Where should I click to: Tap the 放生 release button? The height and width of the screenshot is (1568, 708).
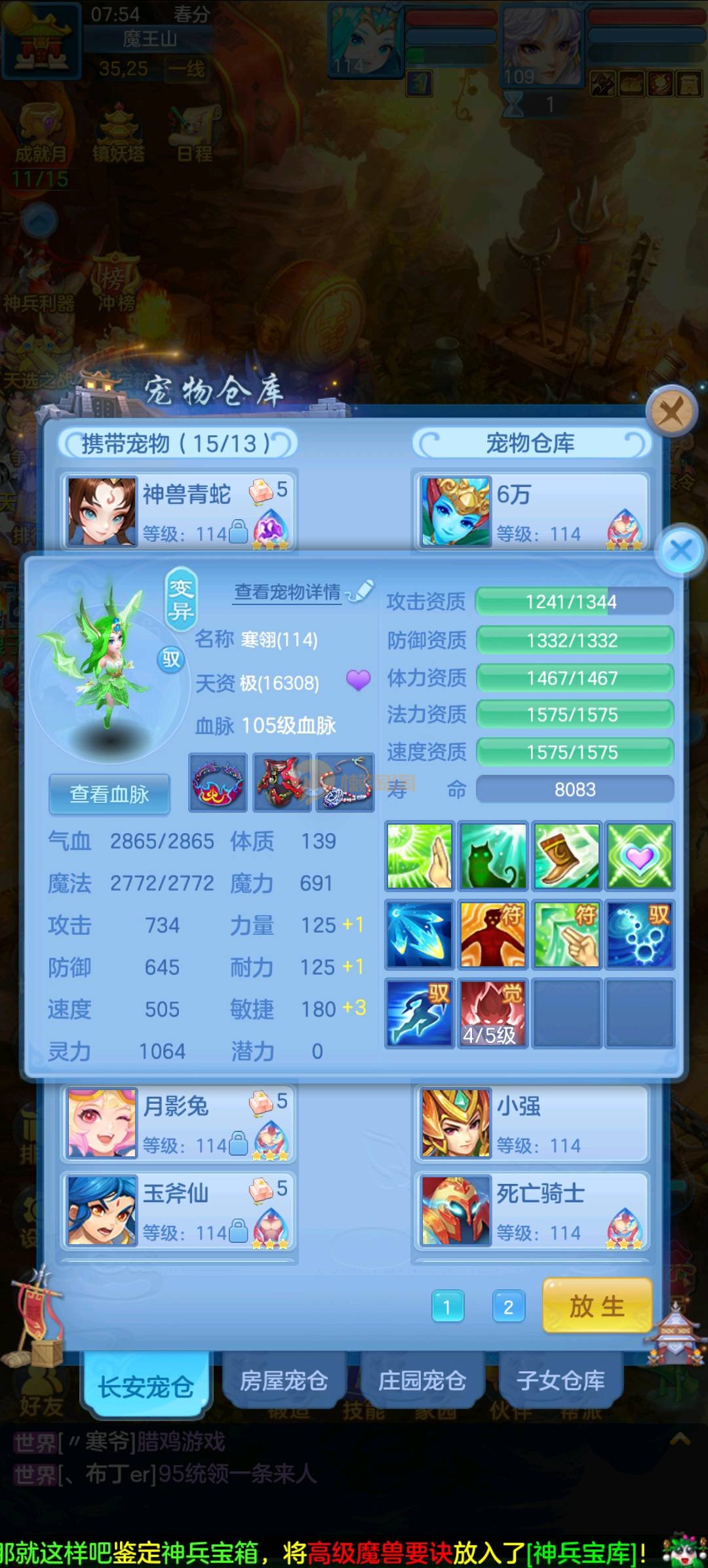[x=597, y=1306]
